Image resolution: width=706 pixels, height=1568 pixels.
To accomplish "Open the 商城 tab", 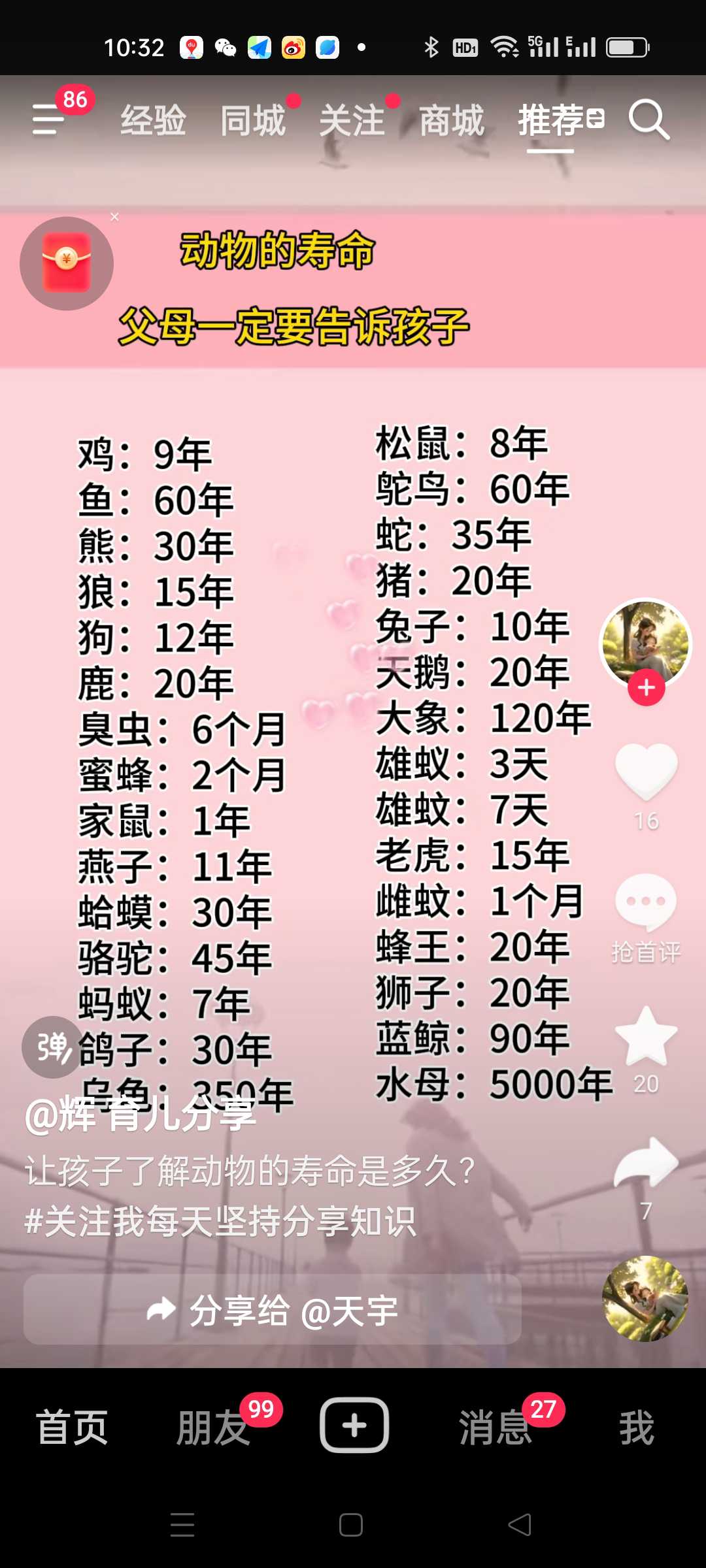I will click(452, 120).
